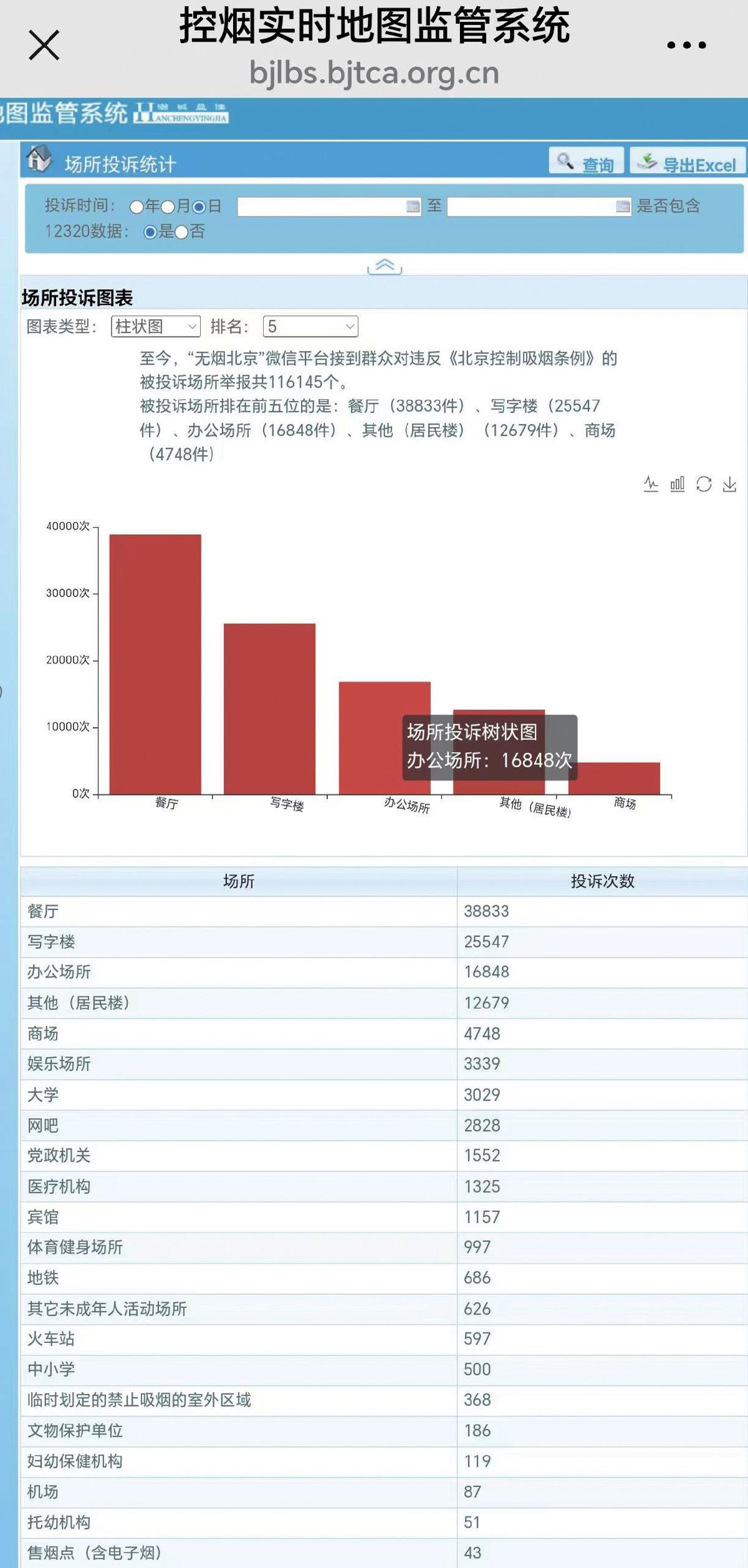Open the 排名 dropdown showing 5
The width and height of the screenshot is (748, 1568).
(310, 326)
